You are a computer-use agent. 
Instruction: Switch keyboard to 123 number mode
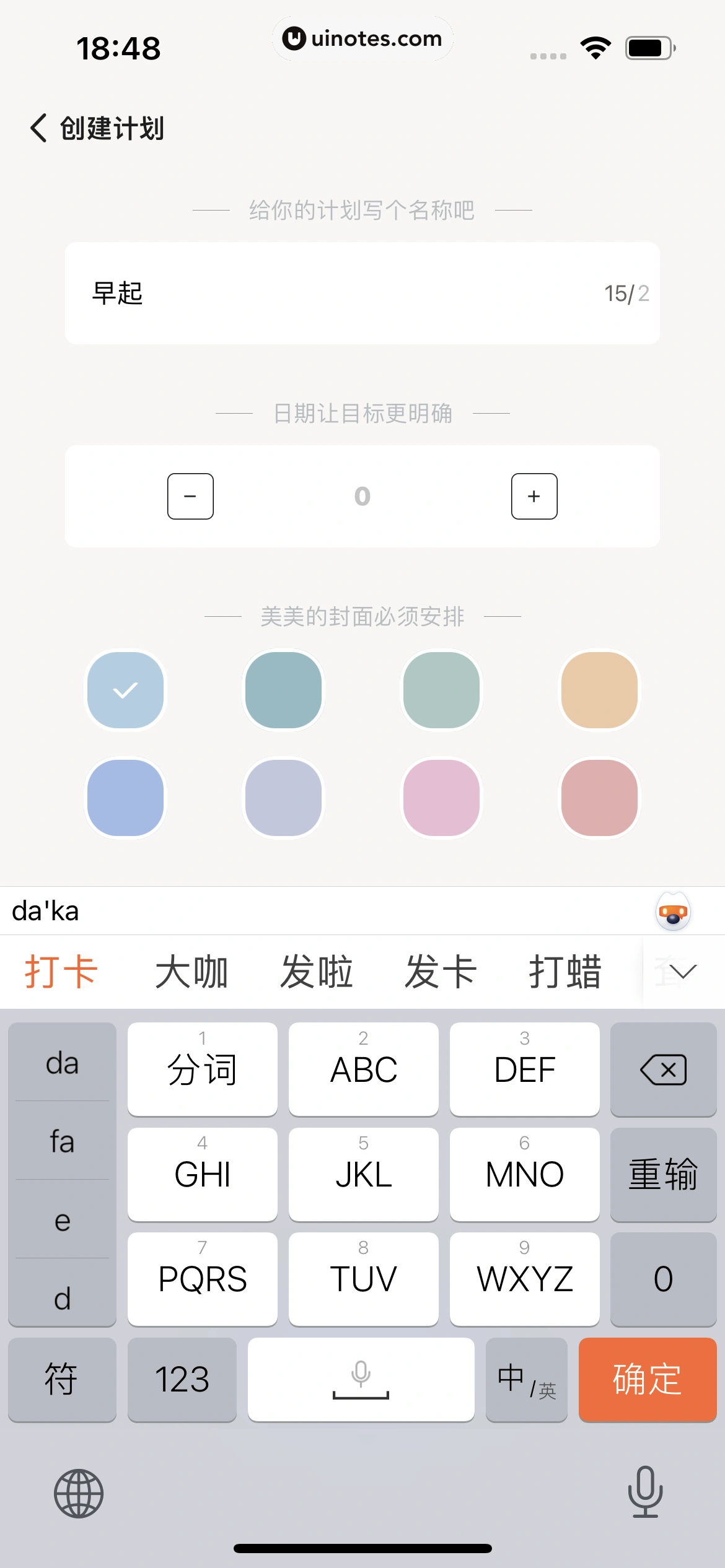coord(182,1379)
